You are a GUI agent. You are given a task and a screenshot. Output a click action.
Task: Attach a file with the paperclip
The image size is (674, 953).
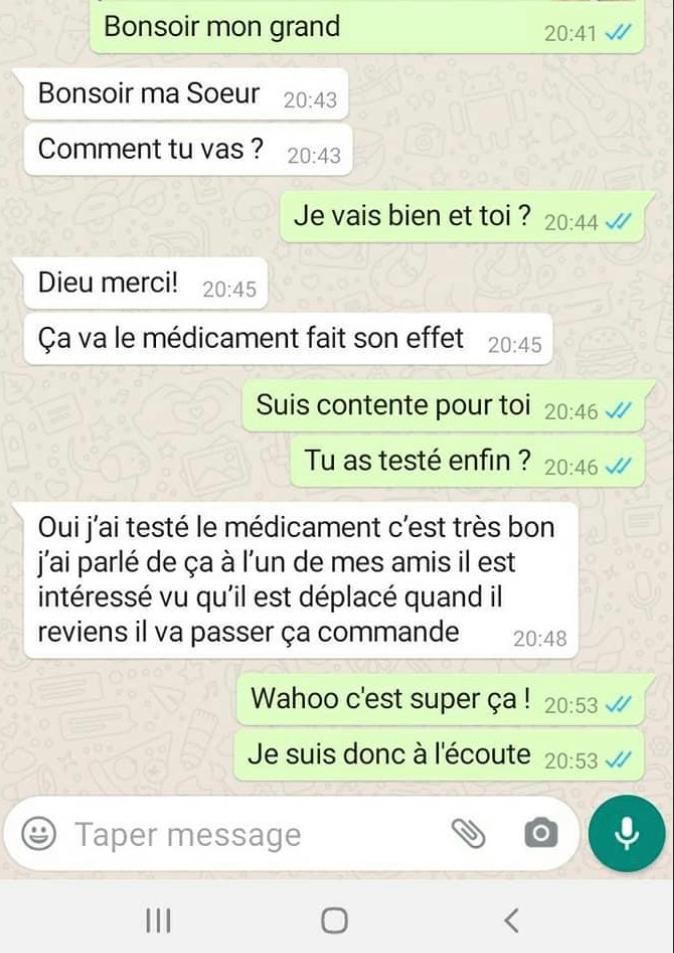click(x=467, y=833)
